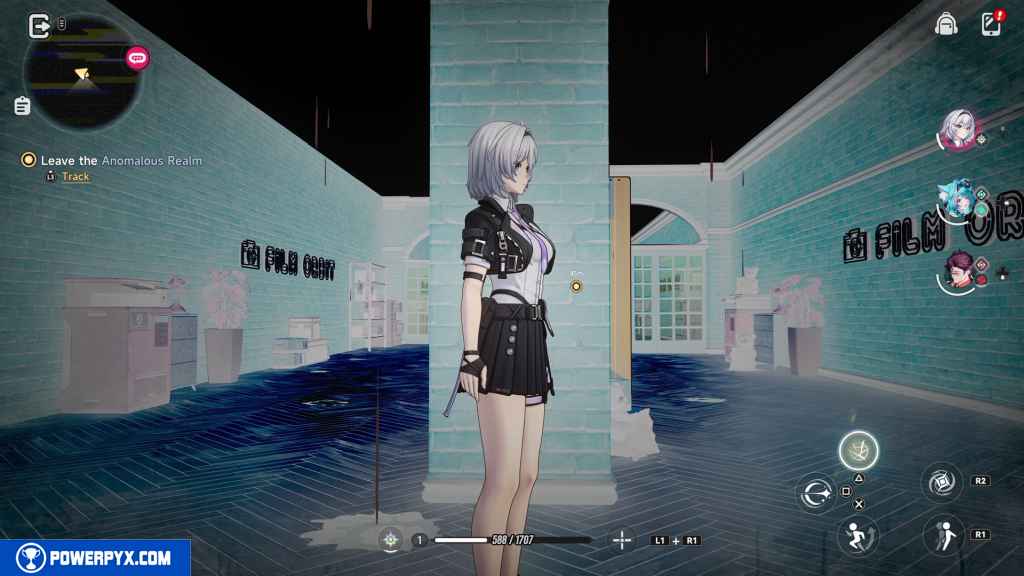Tap the exit door icon
This screenshot has height=576, width=1024.
point(39,25)
